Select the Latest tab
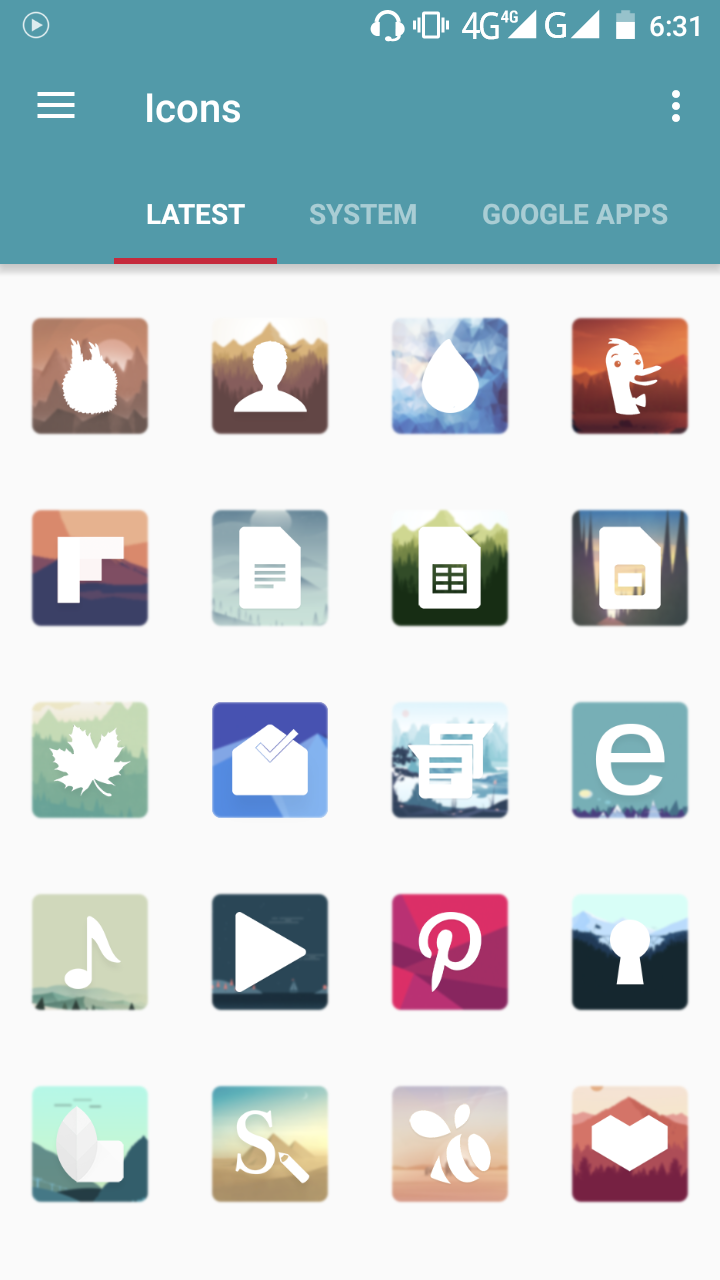720x1280 pixels. click(x=195, y=214)
